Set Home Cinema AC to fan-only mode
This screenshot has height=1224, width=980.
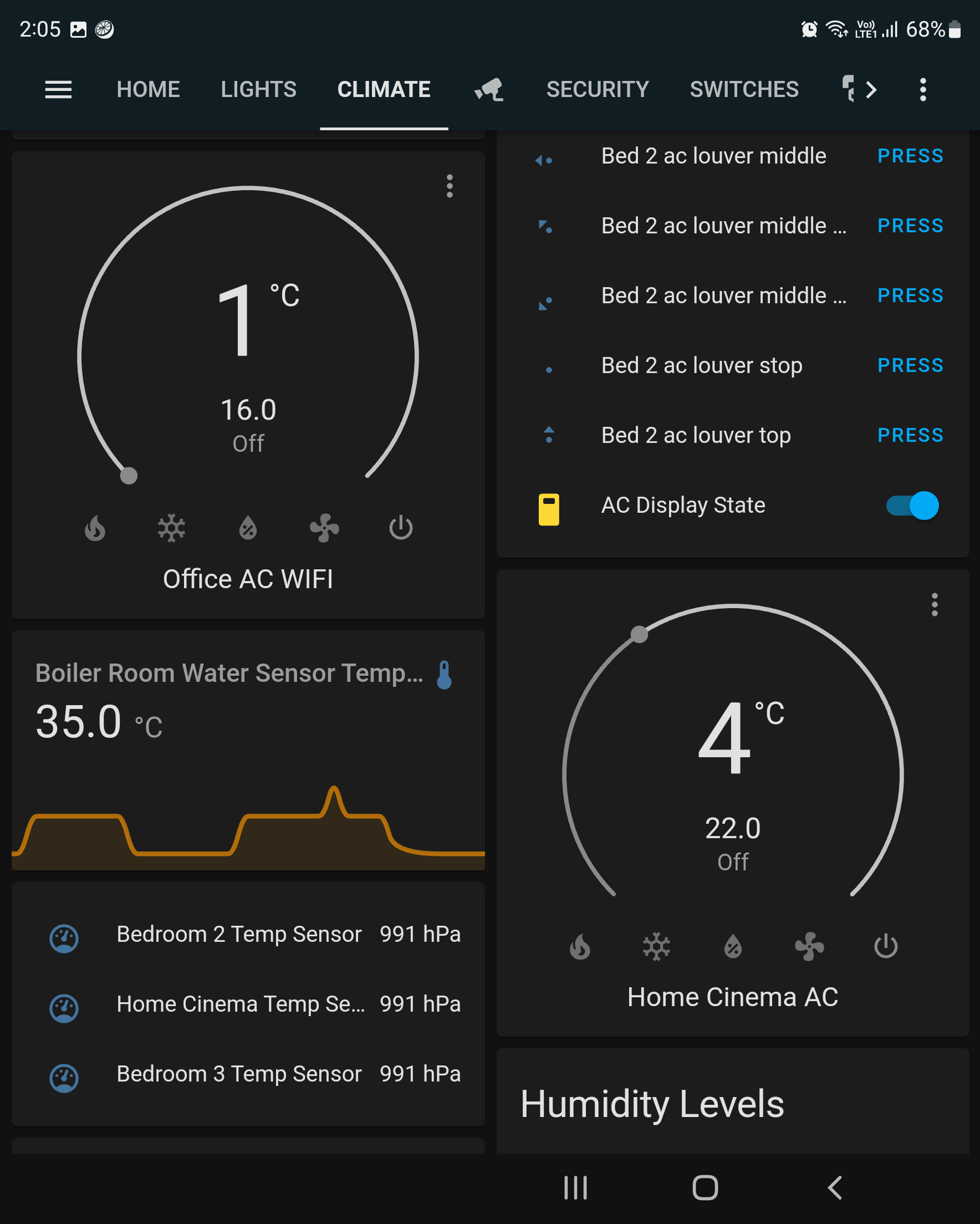click(809, 946)
